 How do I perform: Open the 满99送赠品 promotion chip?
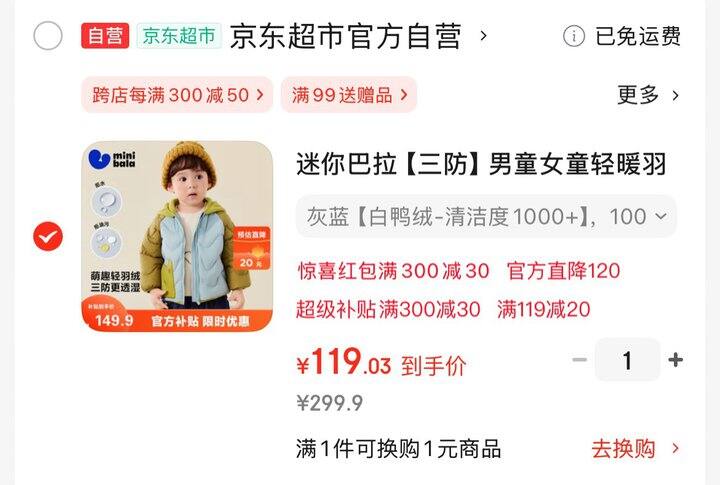tap(348, 95)
